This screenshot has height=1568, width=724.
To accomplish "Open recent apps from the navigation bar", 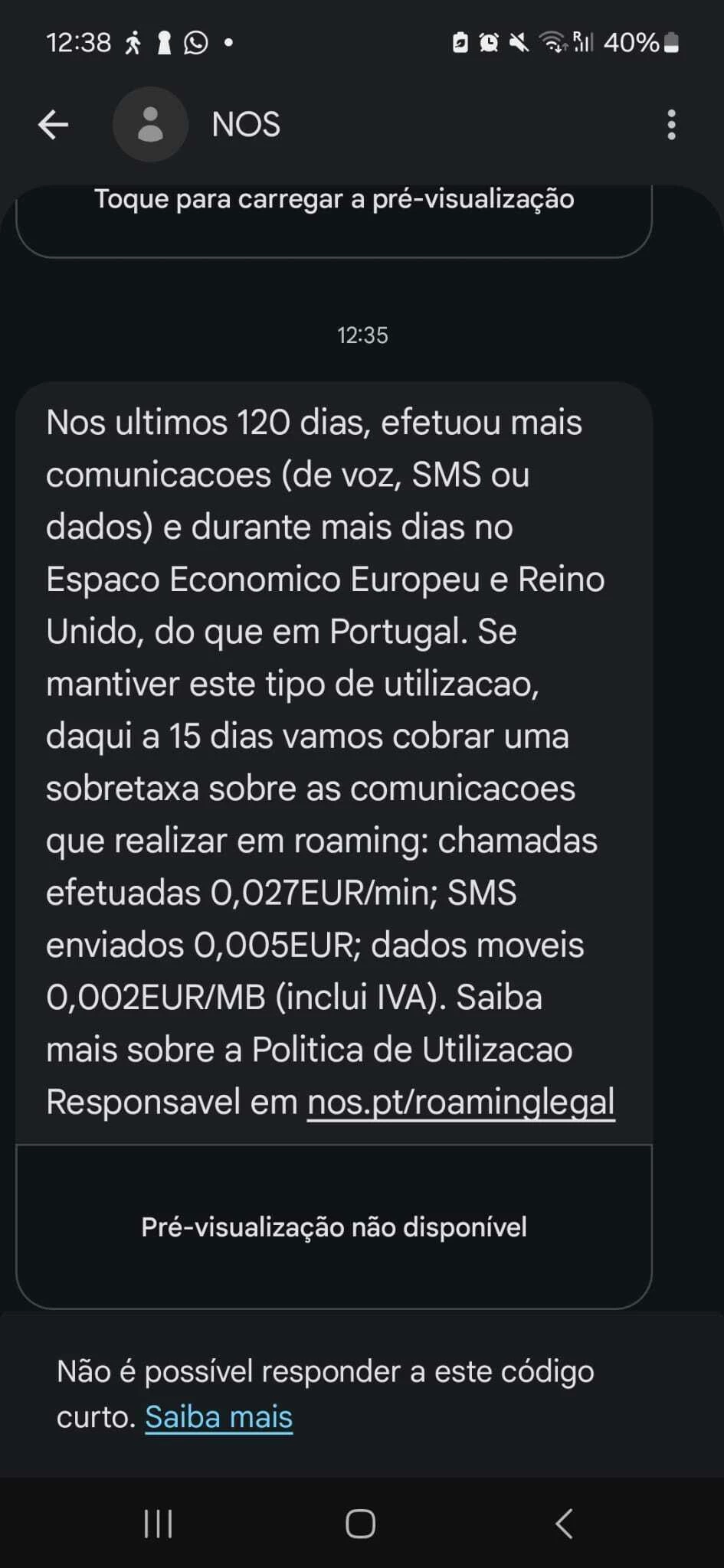I will [x=159, y=1524].
